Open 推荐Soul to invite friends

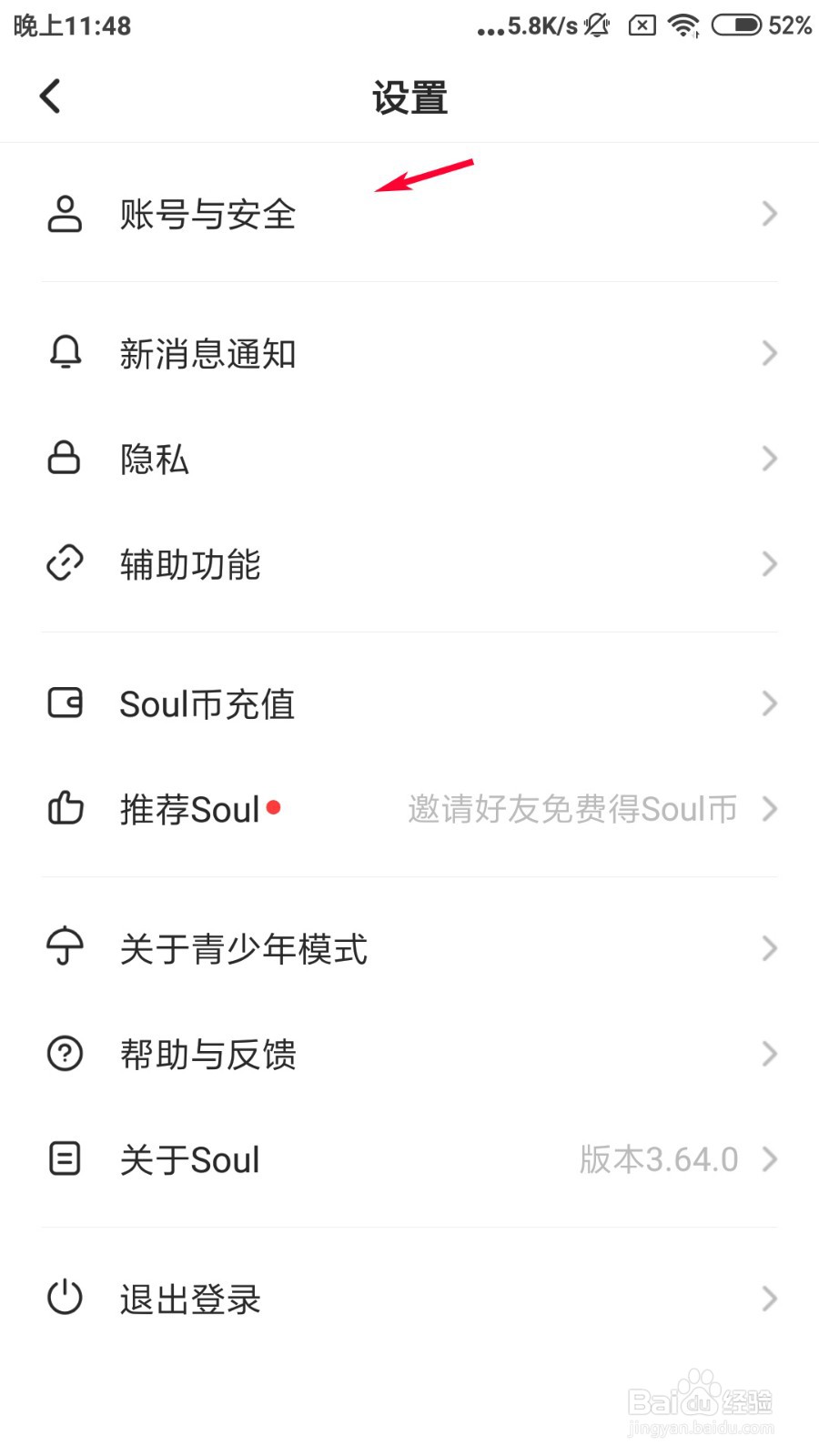coord(409,809)
